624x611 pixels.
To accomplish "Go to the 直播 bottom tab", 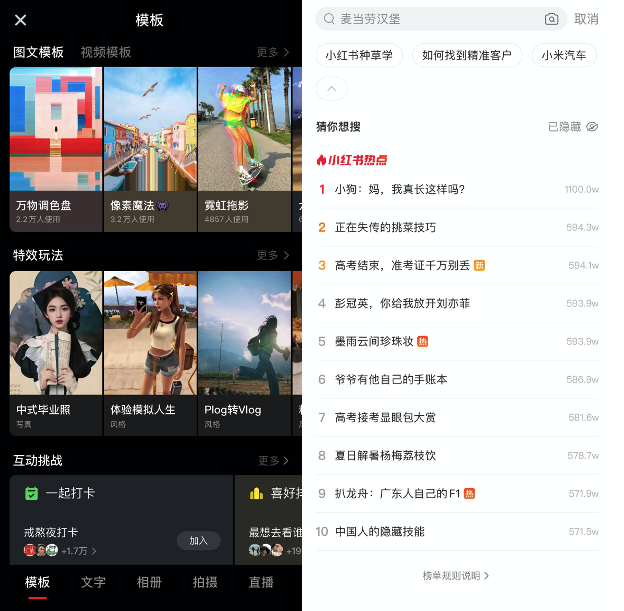I will (261, 582).
